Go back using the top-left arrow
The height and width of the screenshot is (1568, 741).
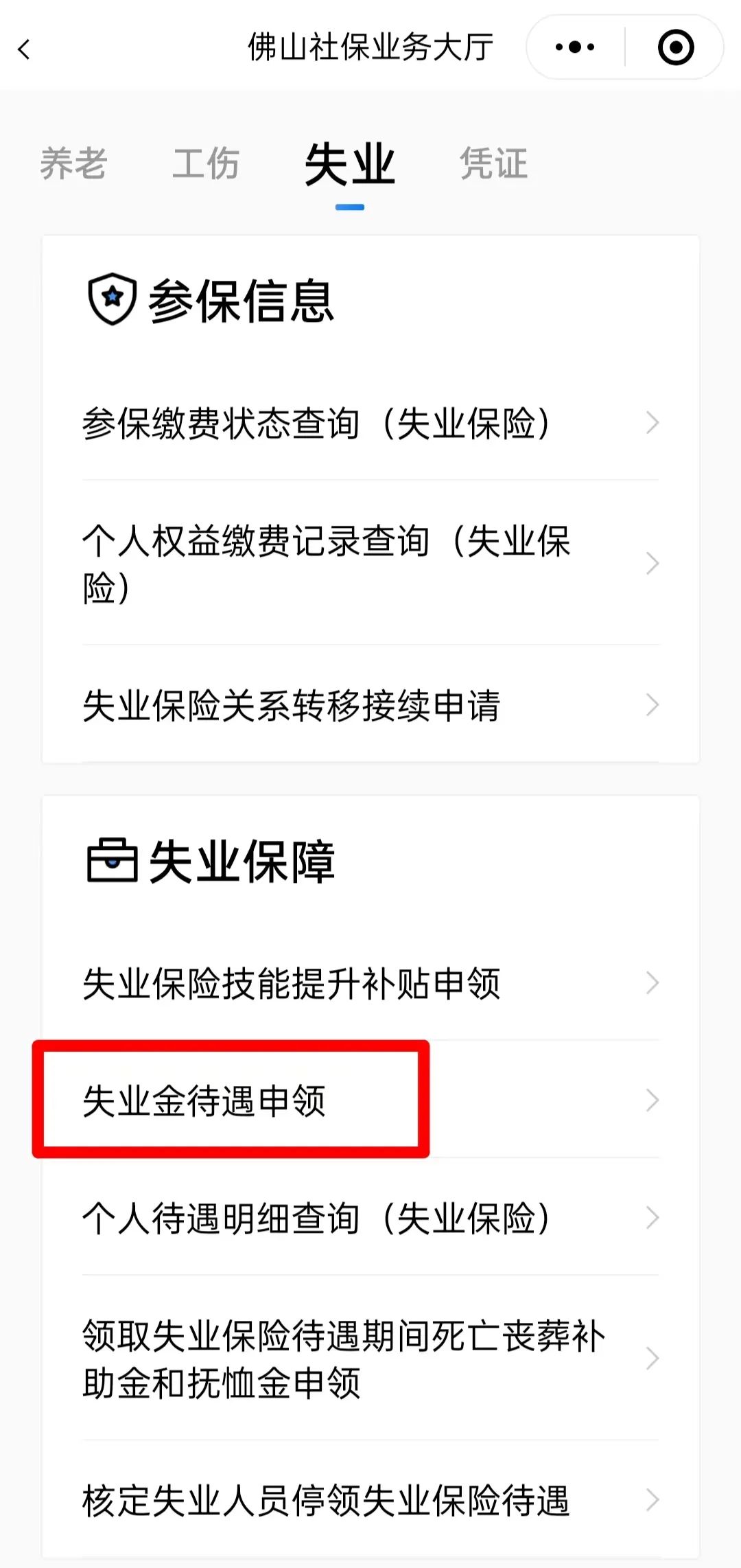click(25, 49)
